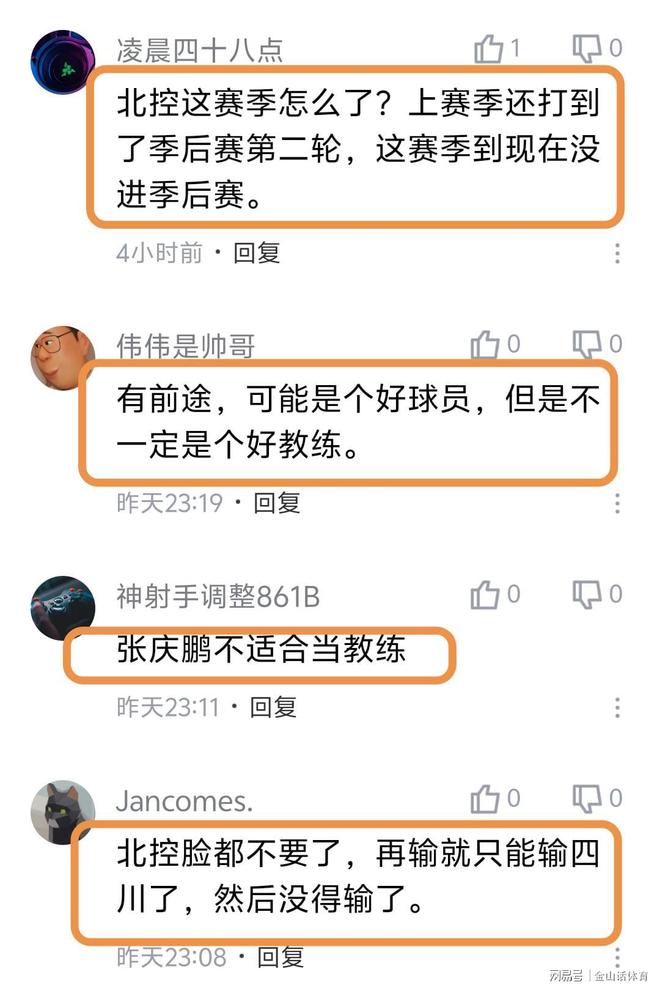View Jancomes.'s profile via avatar

[x=63, y=811]
